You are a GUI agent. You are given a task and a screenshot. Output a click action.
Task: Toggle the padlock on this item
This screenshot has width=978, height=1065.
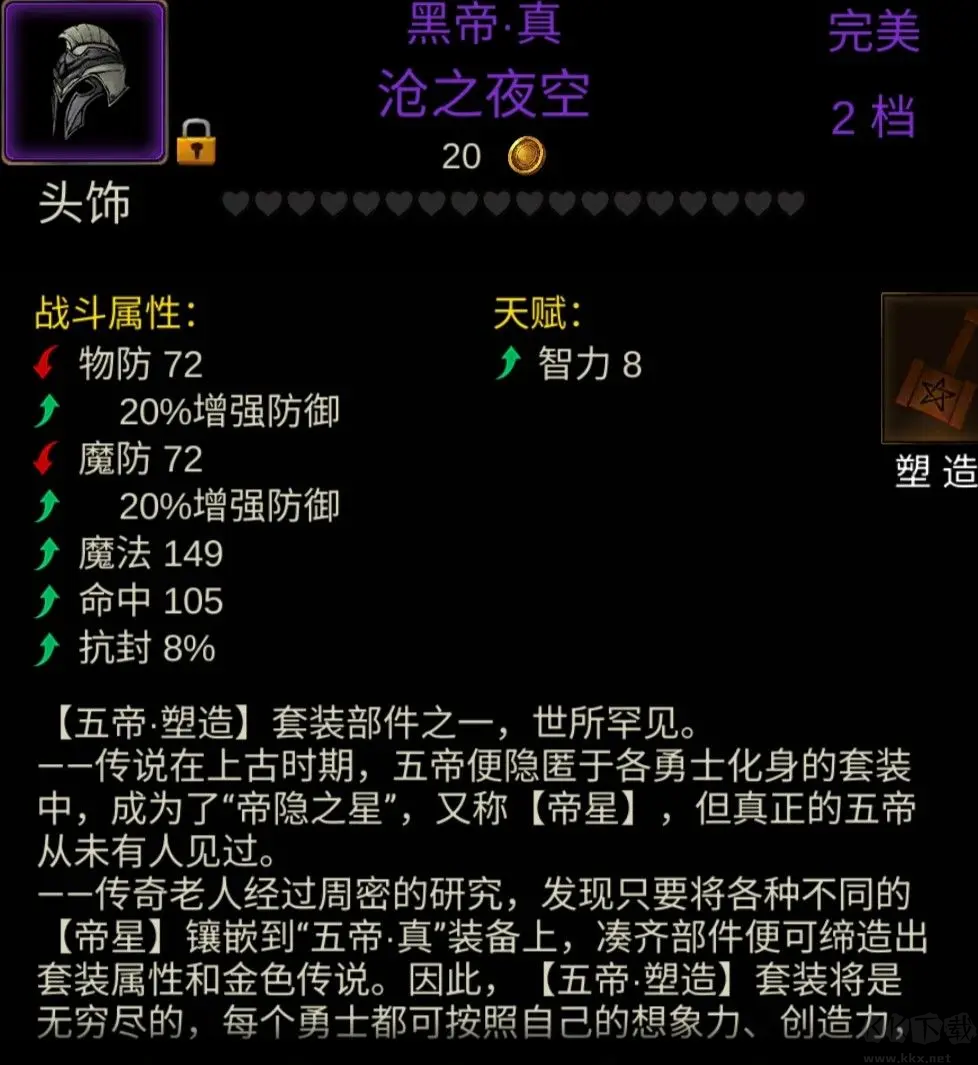[196, 142]
